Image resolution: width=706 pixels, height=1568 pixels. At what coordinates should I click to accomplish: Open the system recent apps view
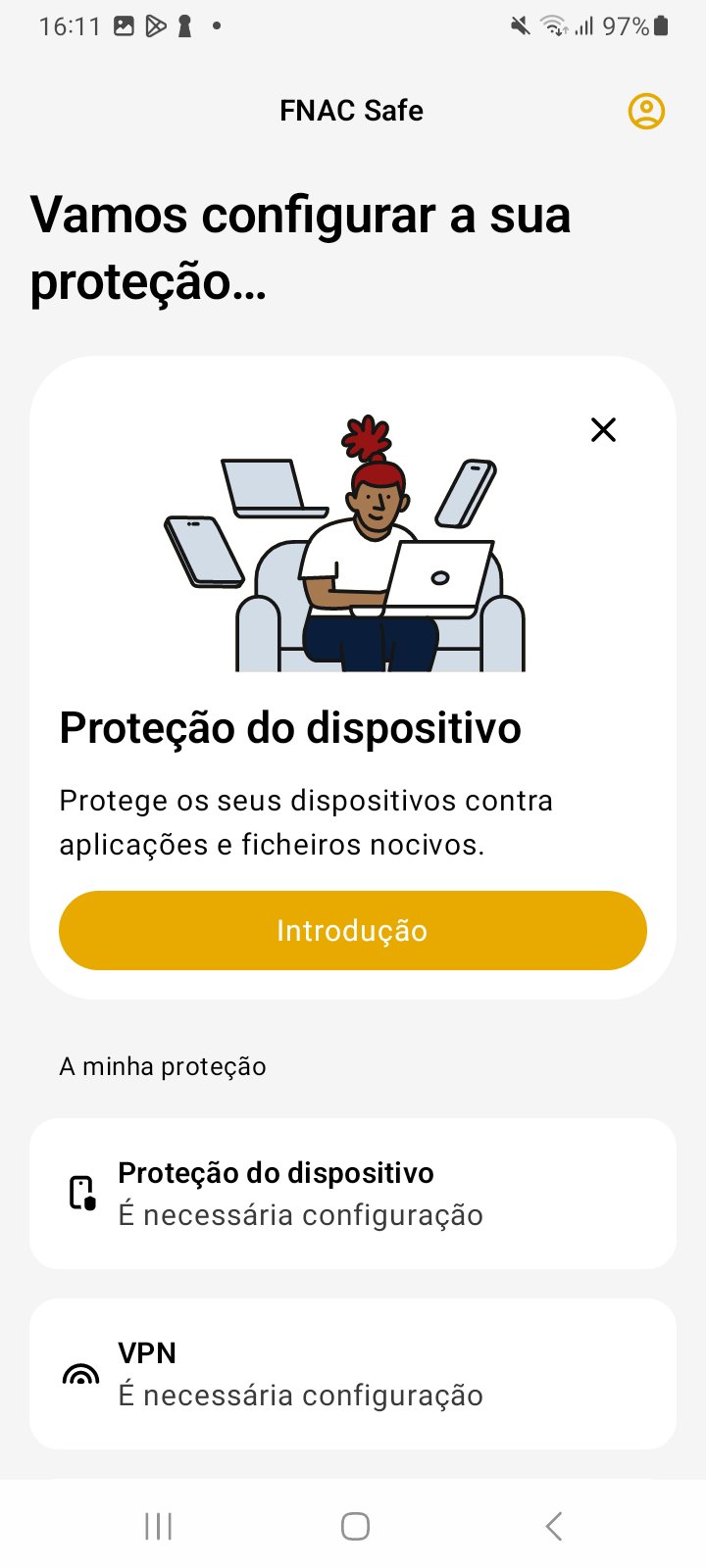click(x=158, y=1526)
